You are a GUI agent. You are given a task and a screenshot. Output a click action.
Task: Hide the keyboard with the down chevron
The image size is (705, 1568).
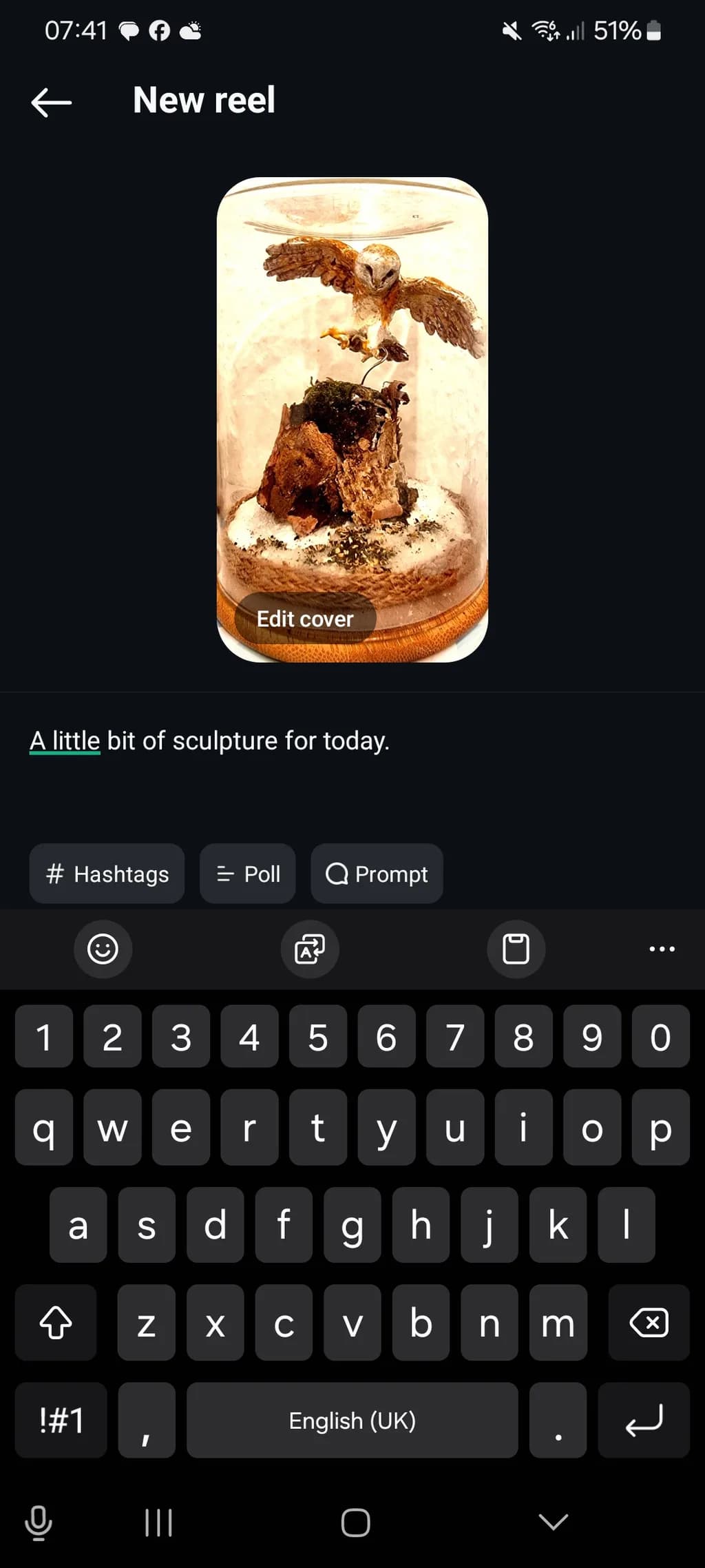554,1522
